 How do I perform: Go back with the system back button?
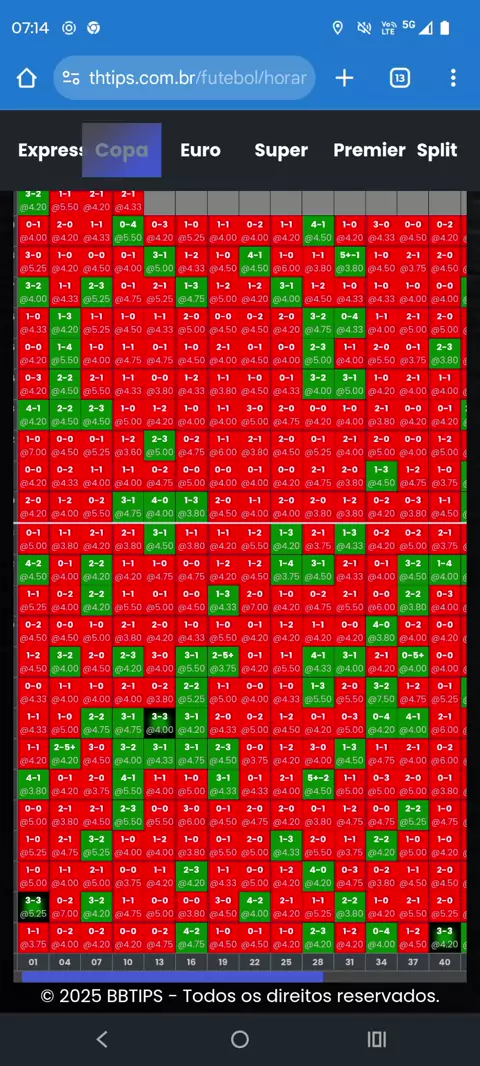pos(102,1039)
